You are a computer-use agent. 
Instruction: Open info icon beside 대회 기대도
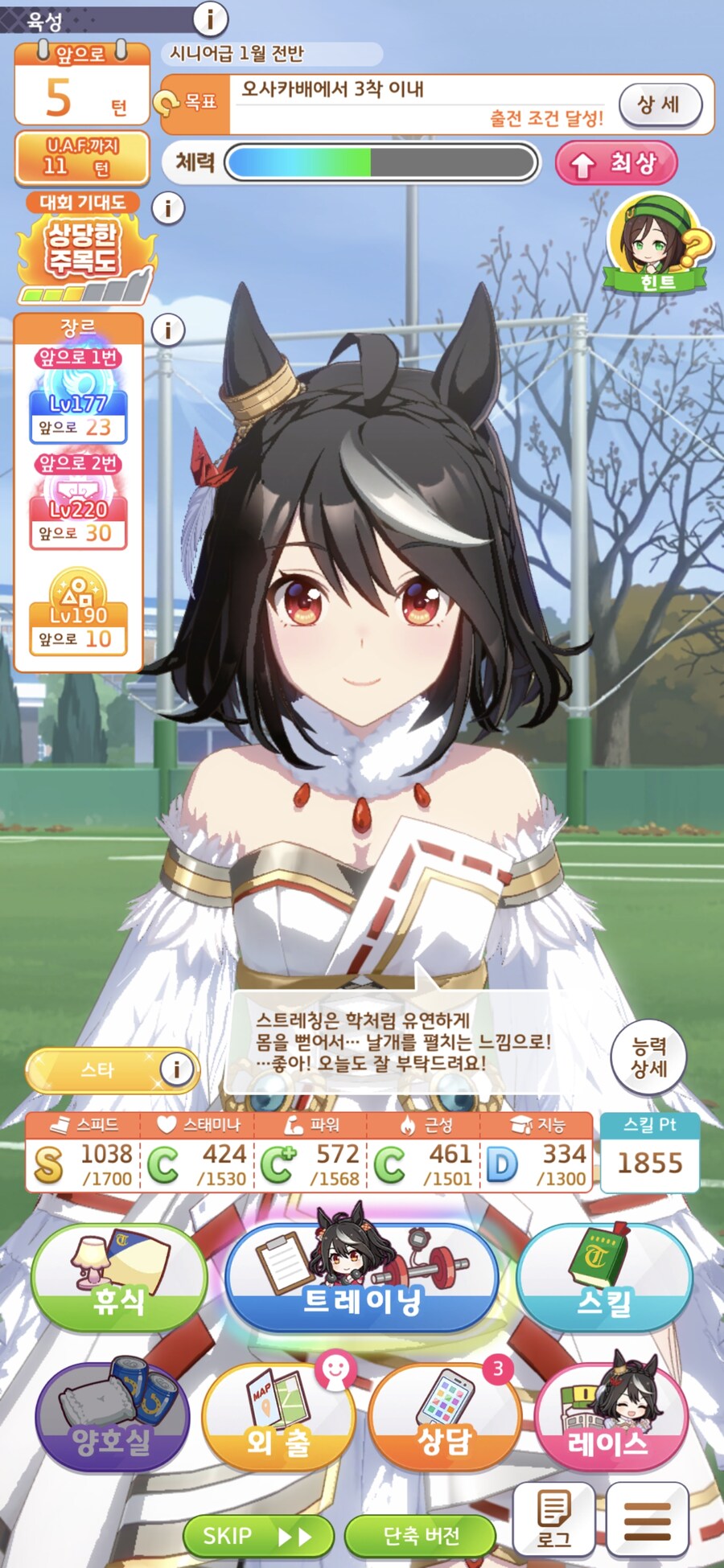(x=167, y=208)
